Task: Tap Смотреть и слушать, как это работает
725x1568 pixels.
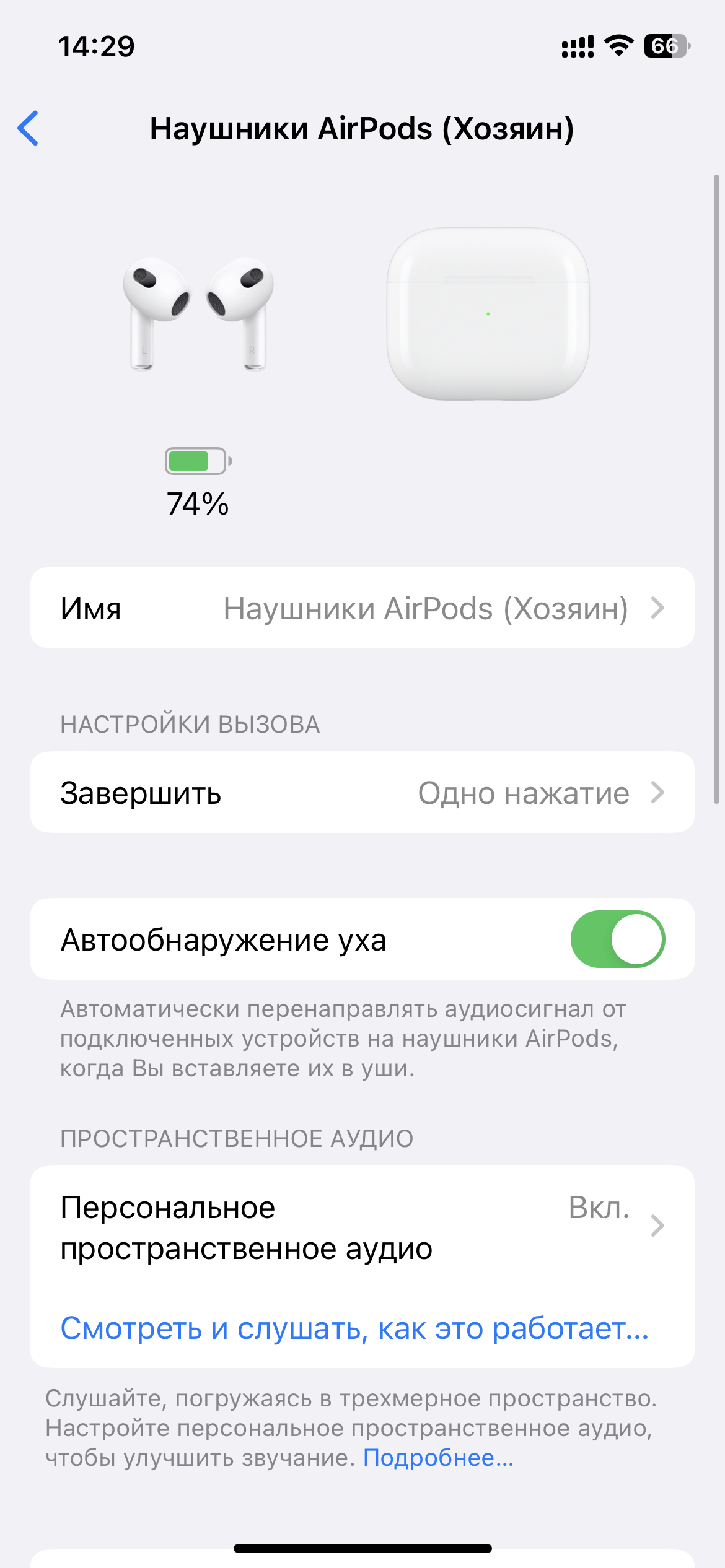Action: coord(354,1328)
